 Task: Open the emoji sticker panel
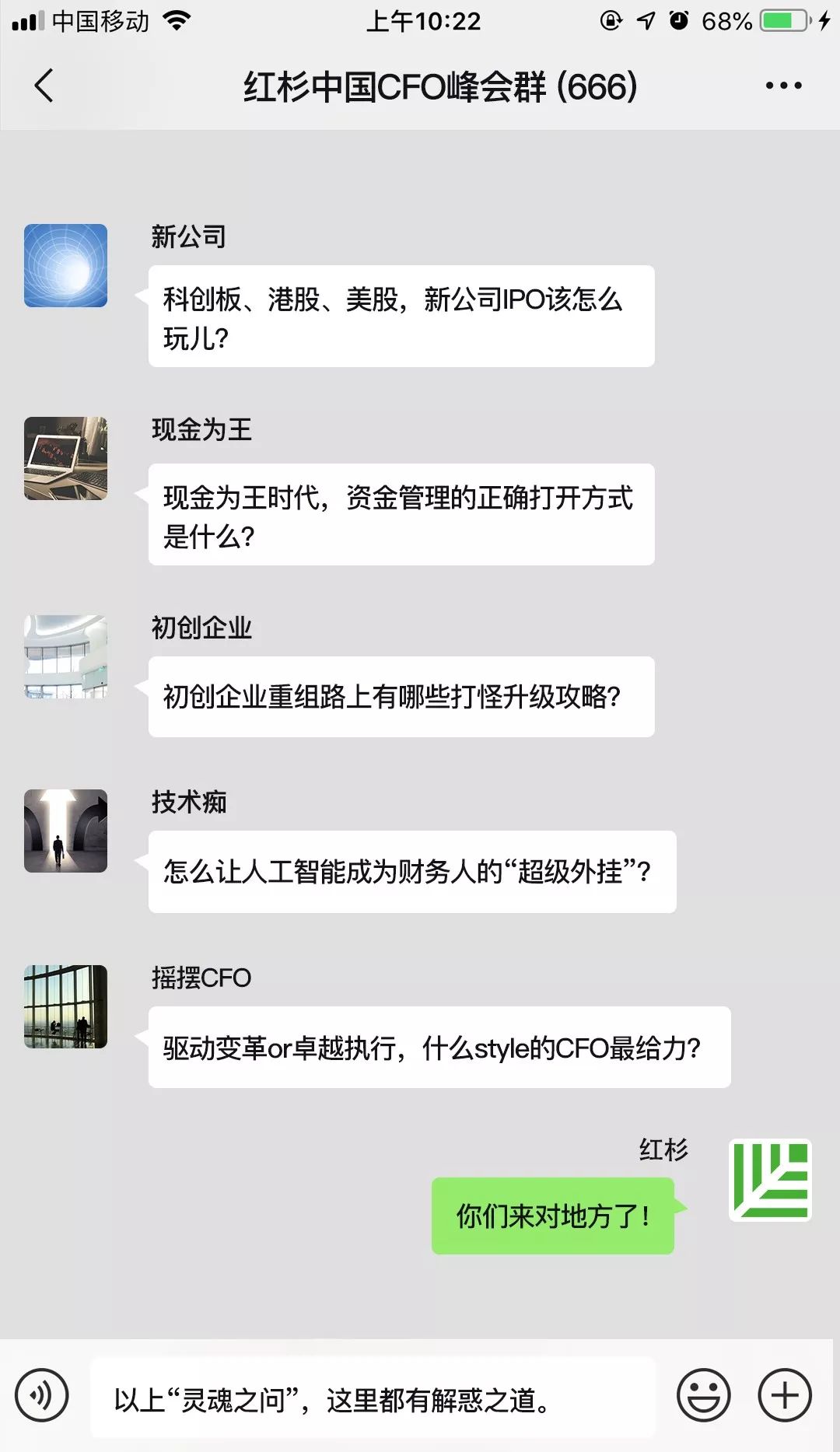(x=703, y=1395)
